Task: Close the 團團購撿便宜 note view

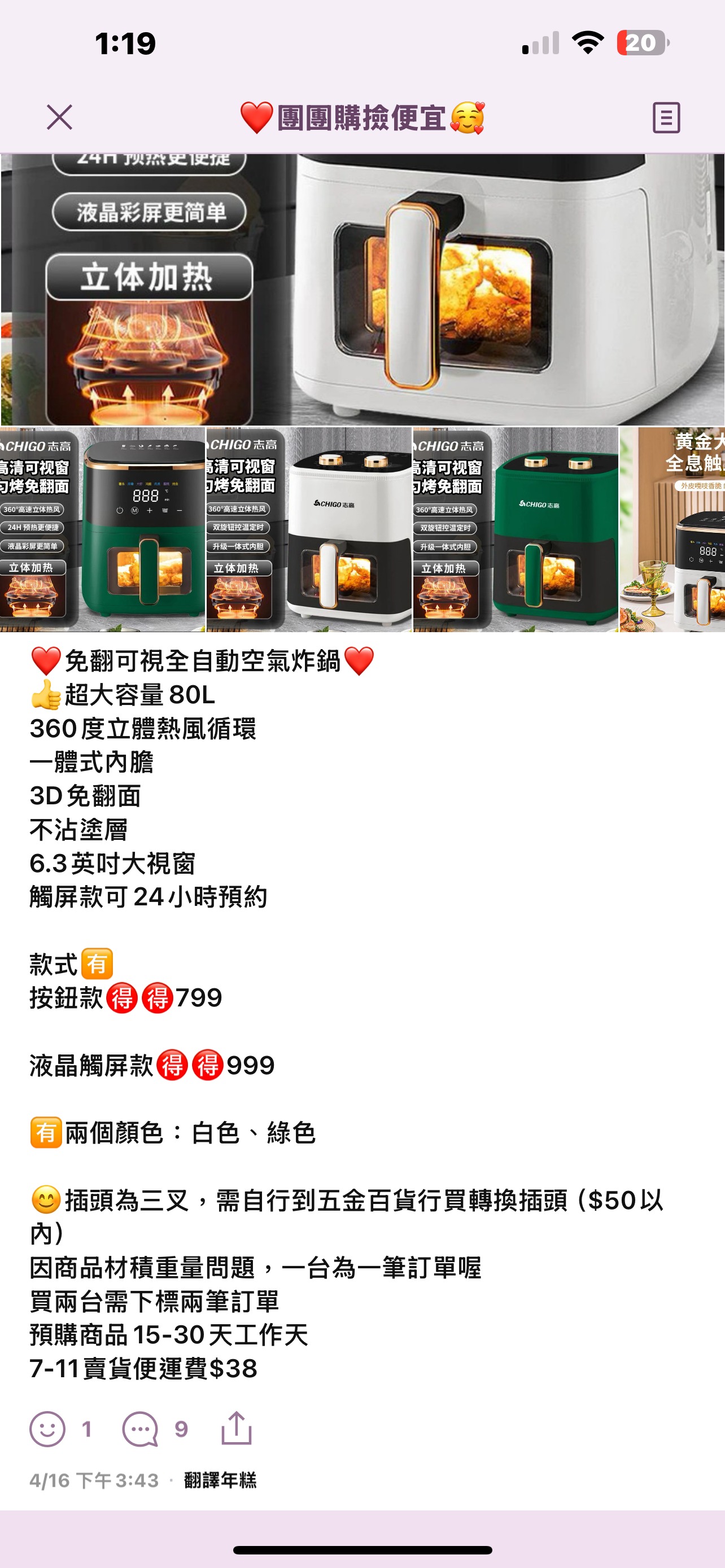Action: [x=60, y=117]
